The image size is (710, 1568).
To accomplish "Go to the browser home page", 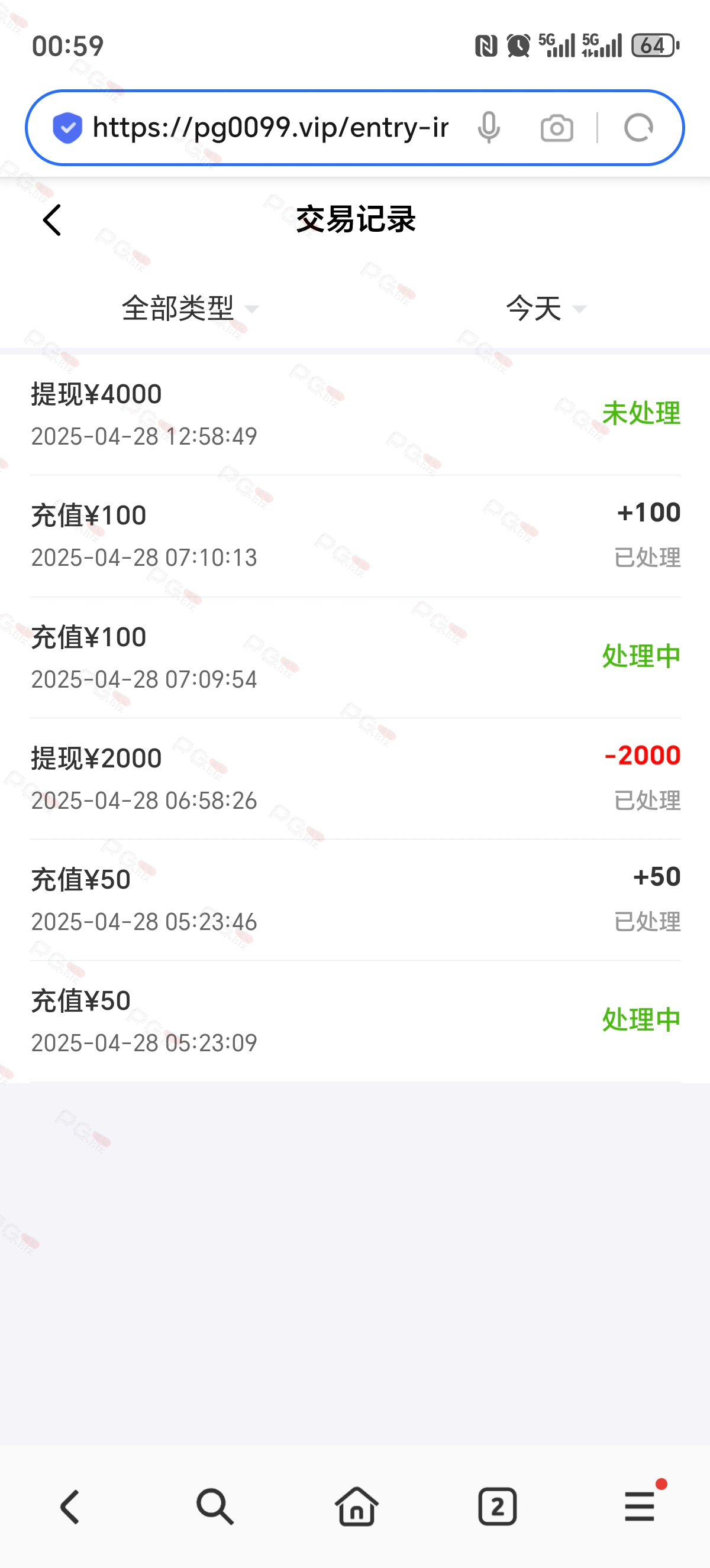I will (356, 1507).
